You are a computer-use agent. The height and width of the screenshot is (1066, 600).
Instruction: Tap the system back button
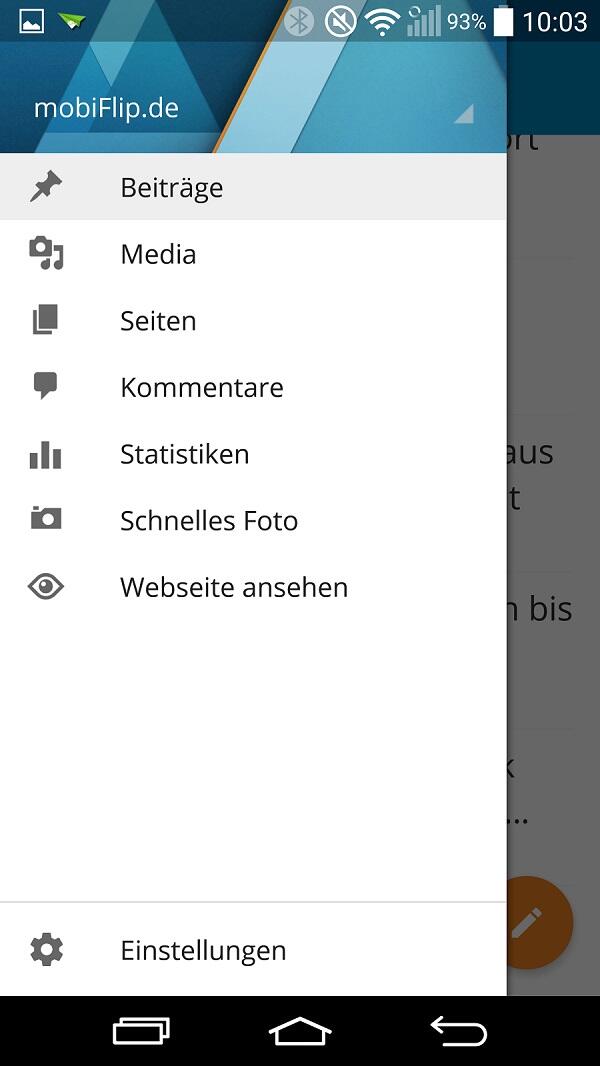click(x=459, y=1031)
